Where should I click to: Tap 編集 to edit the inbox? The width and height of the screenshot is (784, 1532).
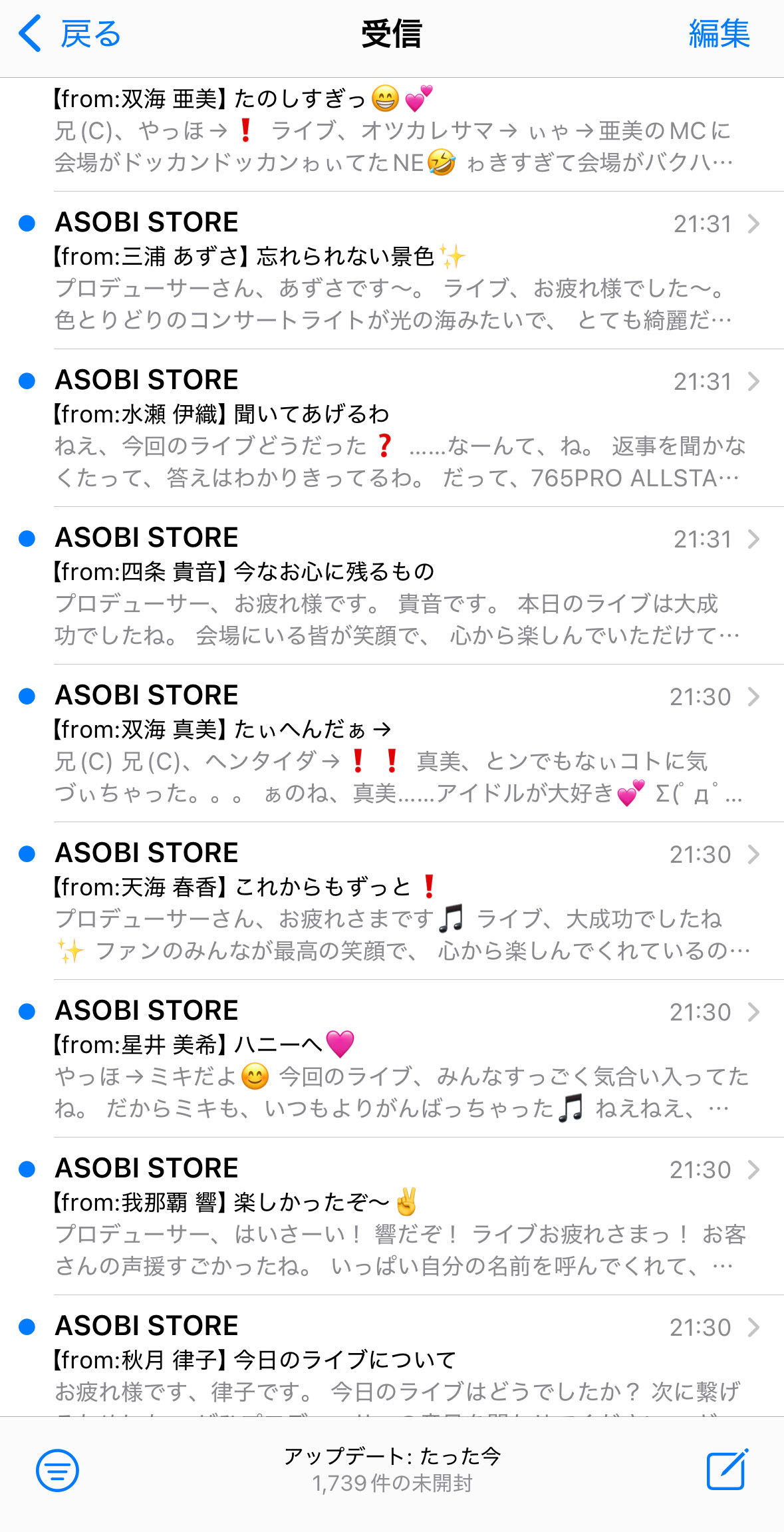[718, 35]
